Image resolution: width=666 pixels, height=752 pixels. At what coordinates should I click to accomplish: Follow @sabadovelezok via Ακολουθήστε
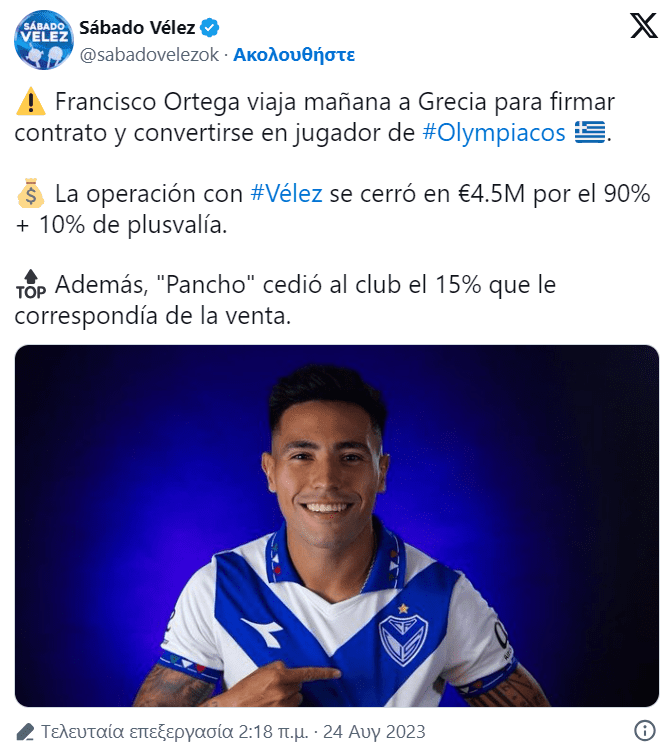click(294, 54)
